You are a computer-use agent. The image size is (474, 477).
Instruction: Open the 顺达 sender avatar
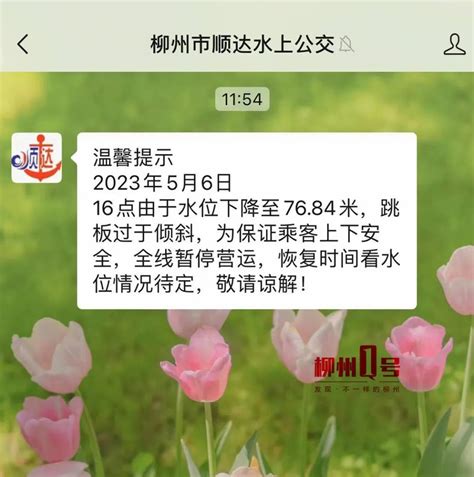coord(37,158)
